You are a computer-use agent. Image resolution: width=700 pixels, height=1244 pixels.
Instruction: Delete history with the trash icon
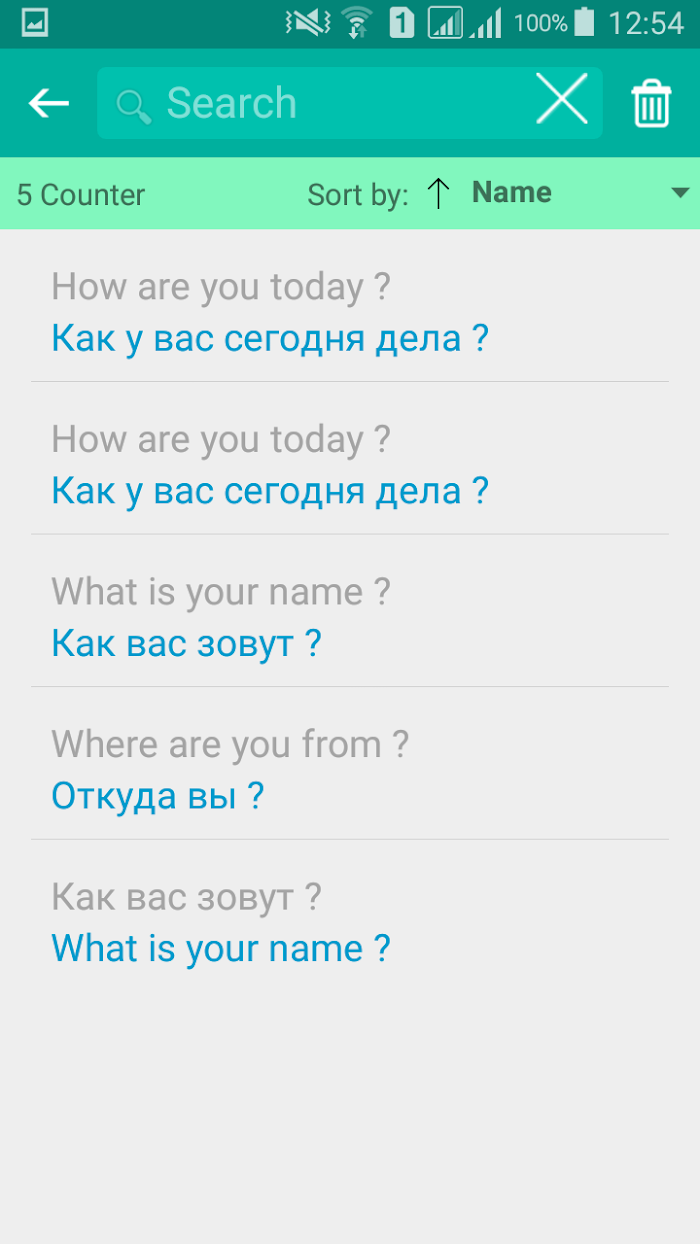point(651,103)
